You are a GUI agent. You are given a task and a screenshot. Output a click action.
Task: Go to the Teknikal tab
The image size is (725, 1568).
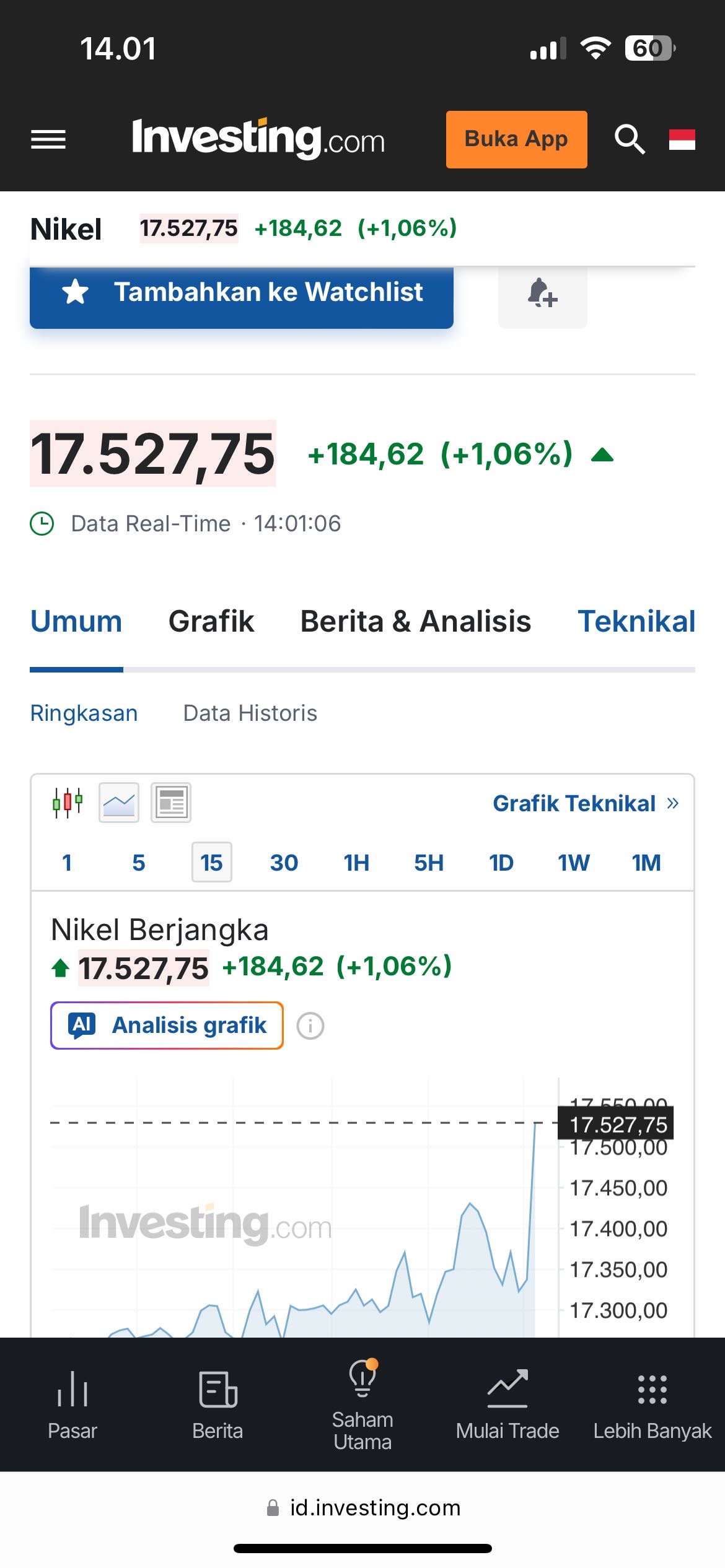636,622
